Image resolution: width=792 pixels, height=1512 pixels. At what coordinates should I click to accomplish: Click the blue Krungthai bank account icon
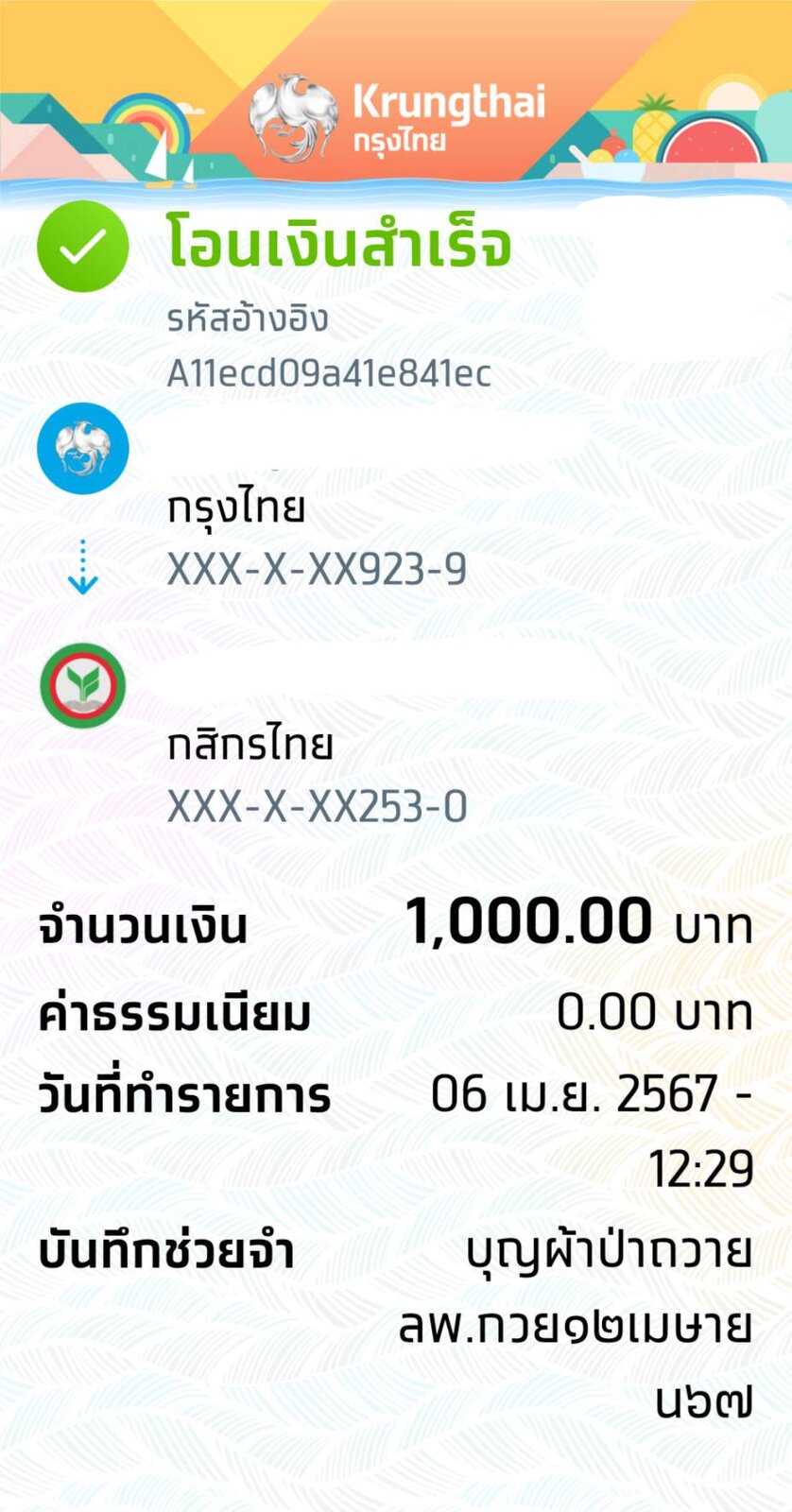[82, 448]
